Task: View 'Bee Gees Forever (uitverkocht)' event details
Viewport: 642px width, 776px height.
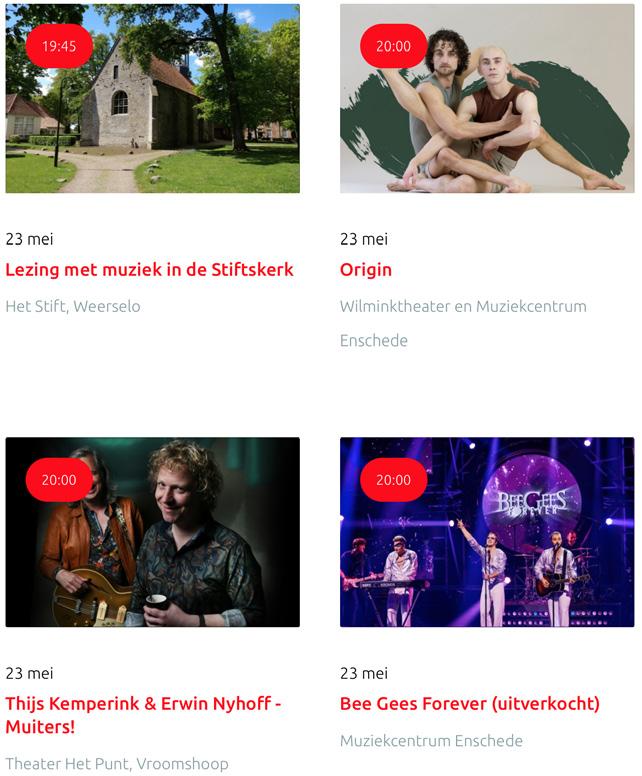Action: 470,704
